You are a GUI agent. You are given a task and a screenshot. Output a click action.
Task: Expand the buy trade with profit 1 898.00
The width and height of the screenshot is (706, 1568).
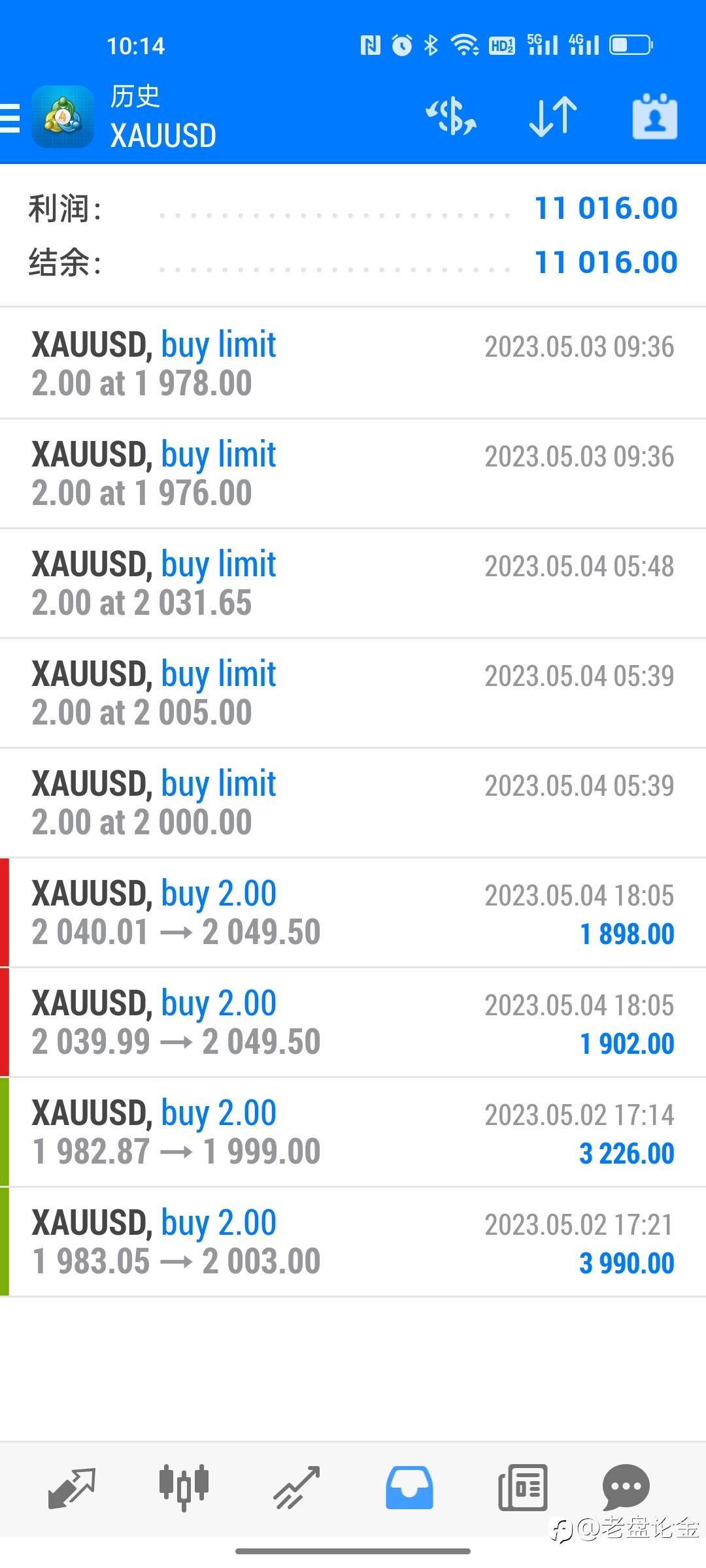353,913
